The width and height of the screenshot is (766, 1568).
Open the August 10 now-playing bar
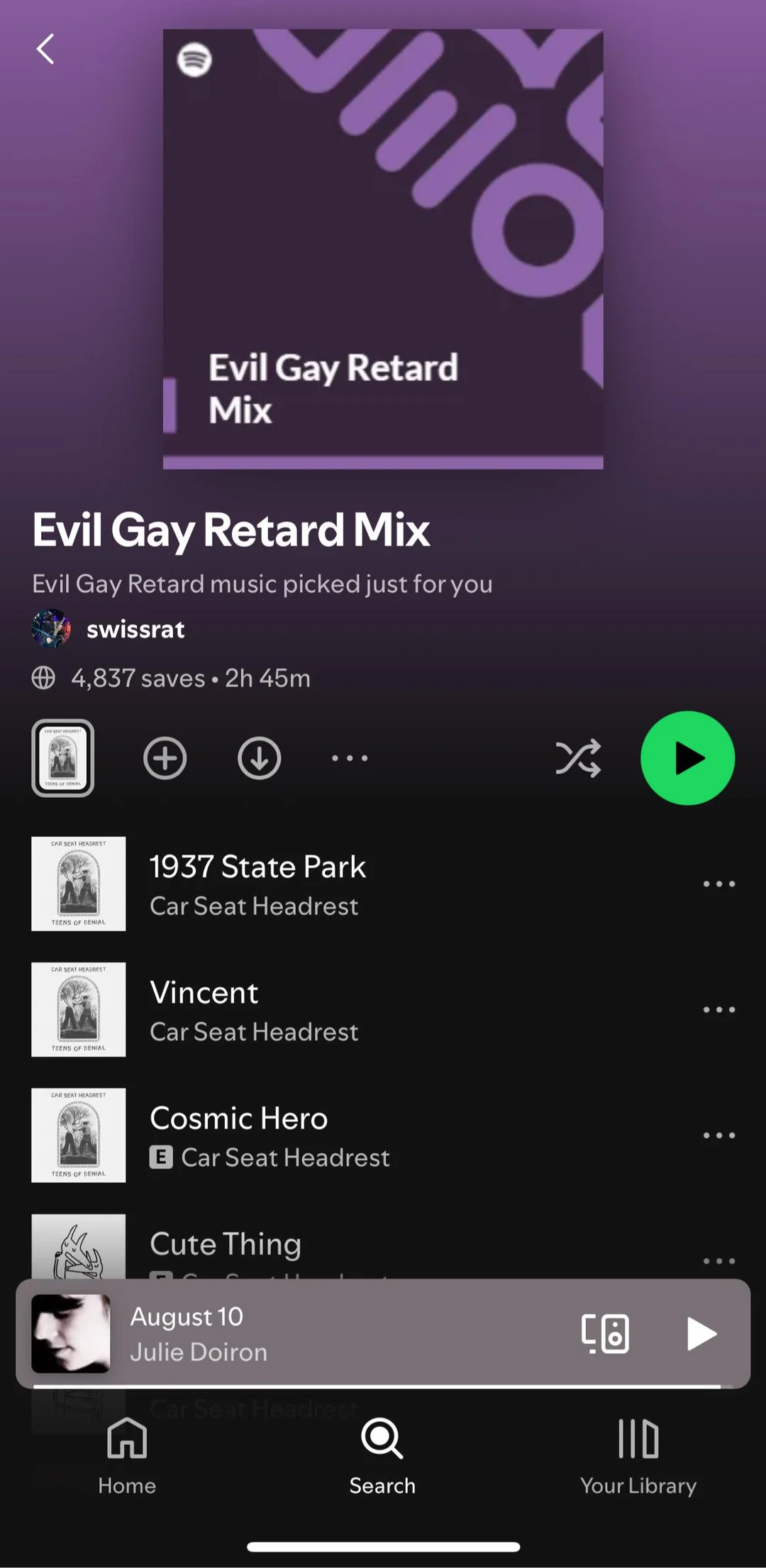tap(319, 1334)
